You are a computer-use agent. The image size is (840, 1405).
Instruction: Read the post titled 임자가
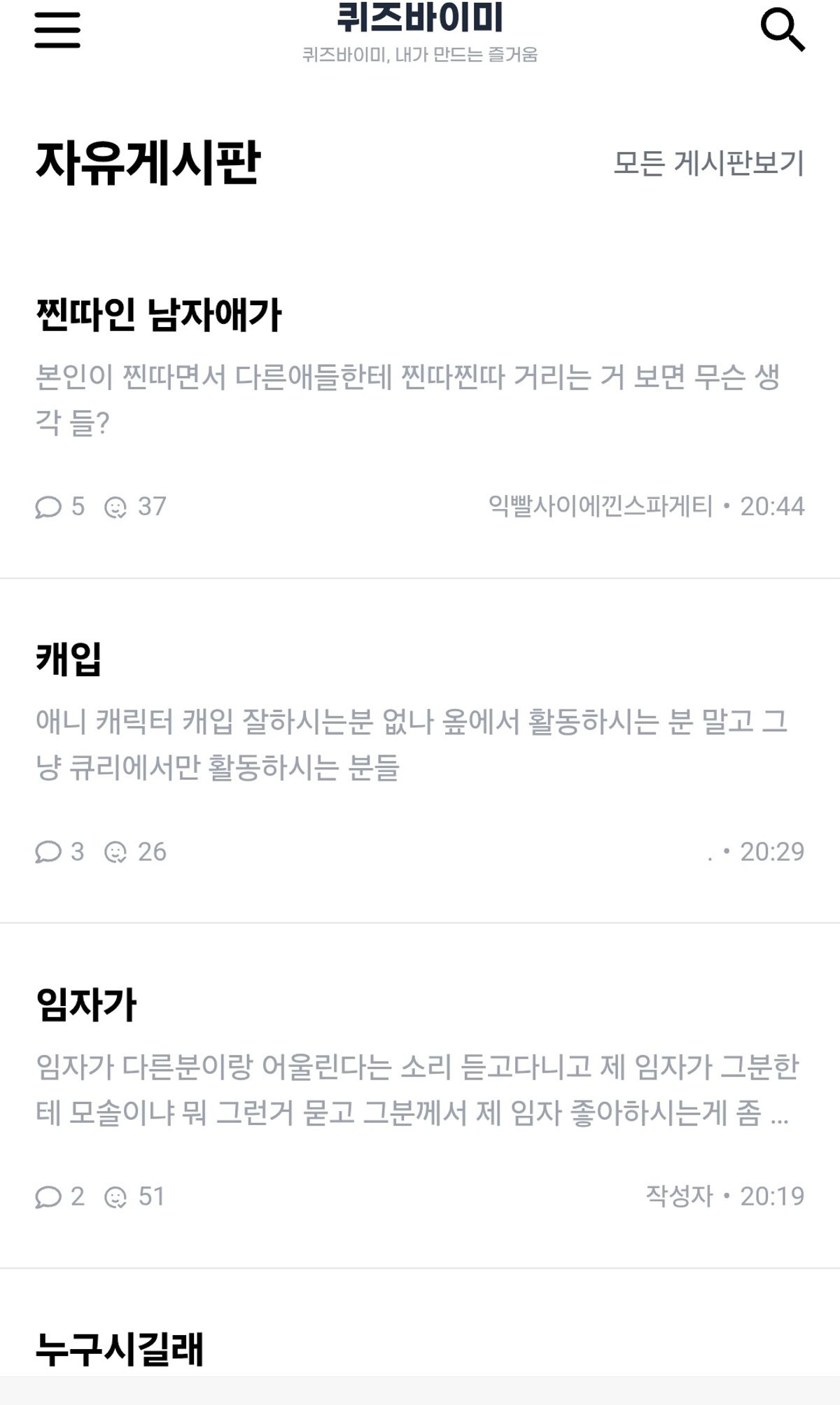point(86,1004)
